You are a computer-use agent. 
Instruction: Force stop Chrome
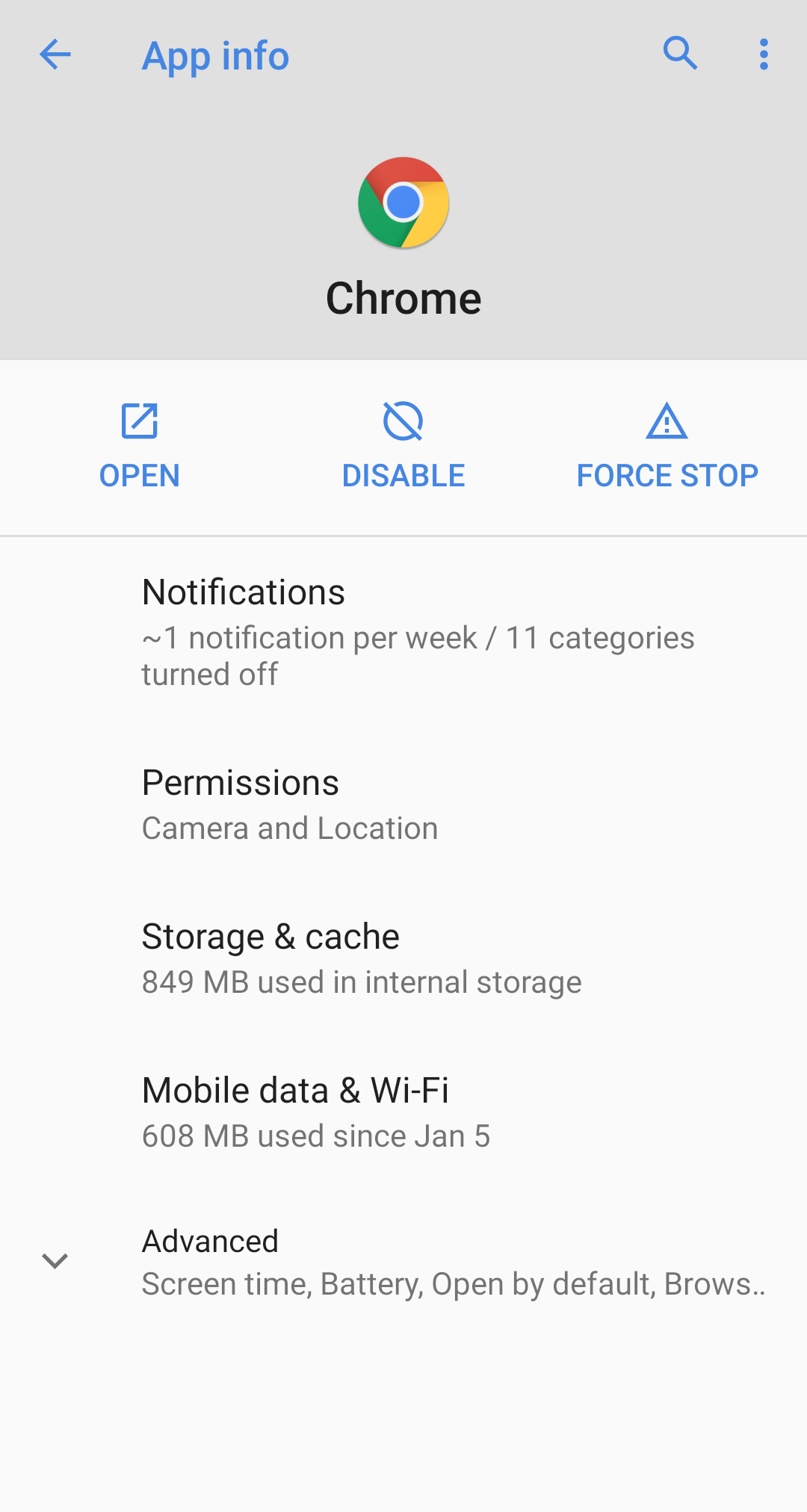(667, 447)
